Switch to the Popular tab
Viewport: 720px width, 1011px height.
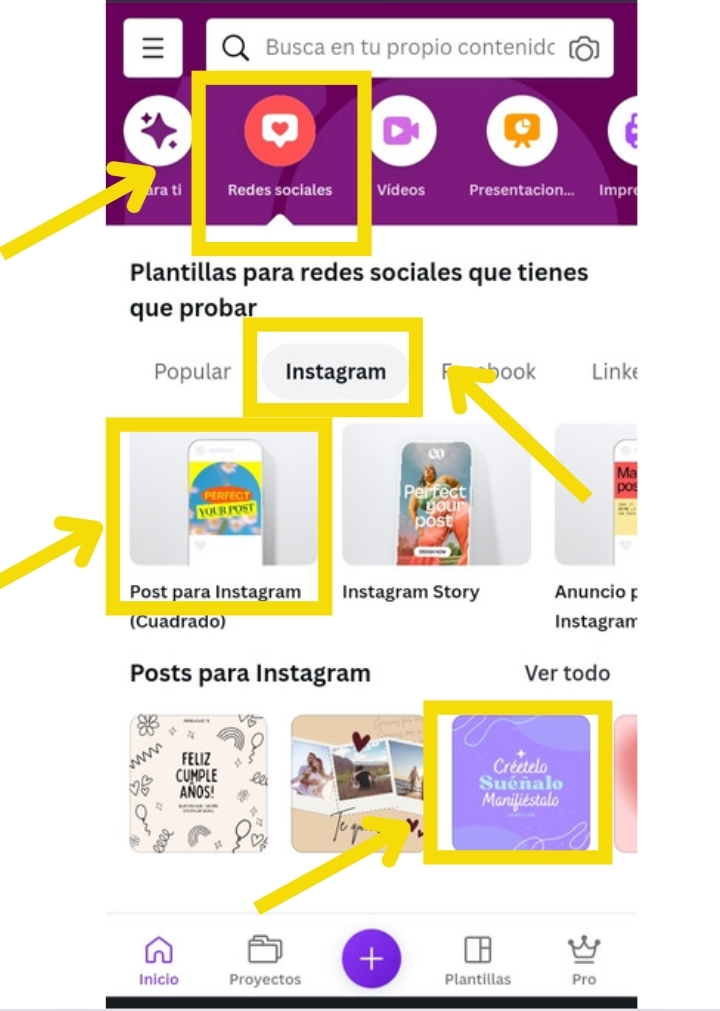(x=192, y=372)
